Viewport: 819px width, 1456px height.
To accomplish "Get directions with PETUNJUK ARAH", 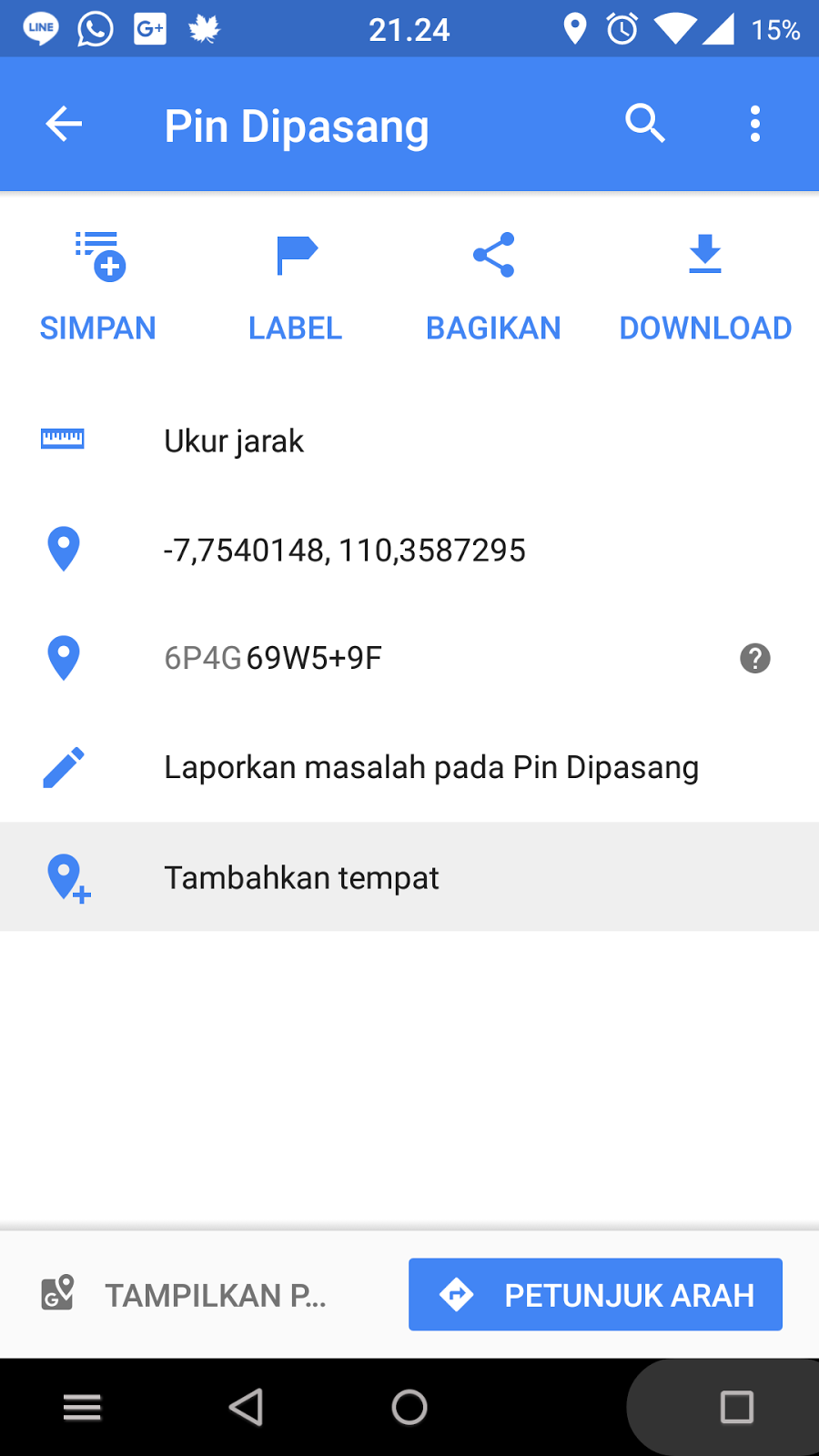I will 595,1295.
